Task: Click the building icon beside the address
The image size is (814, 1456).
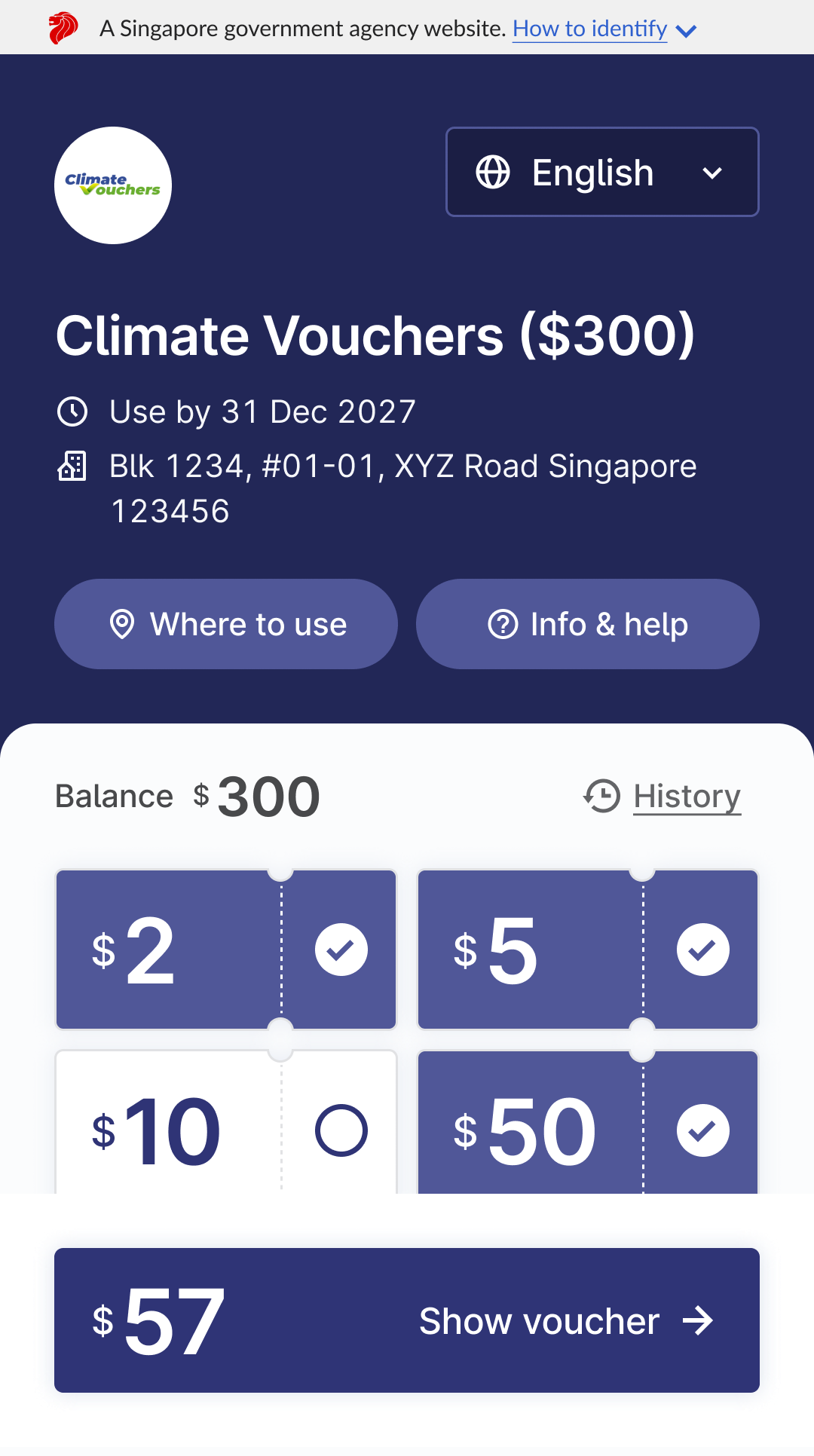Action: (x=72, y=466)
